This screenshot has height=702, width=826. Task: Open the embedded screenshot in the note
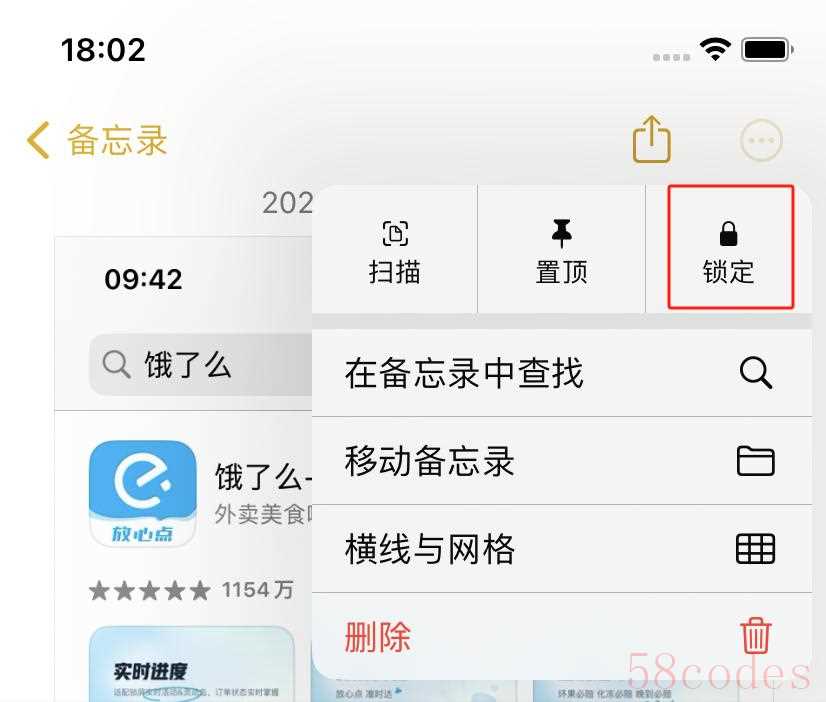coord(180,480)
